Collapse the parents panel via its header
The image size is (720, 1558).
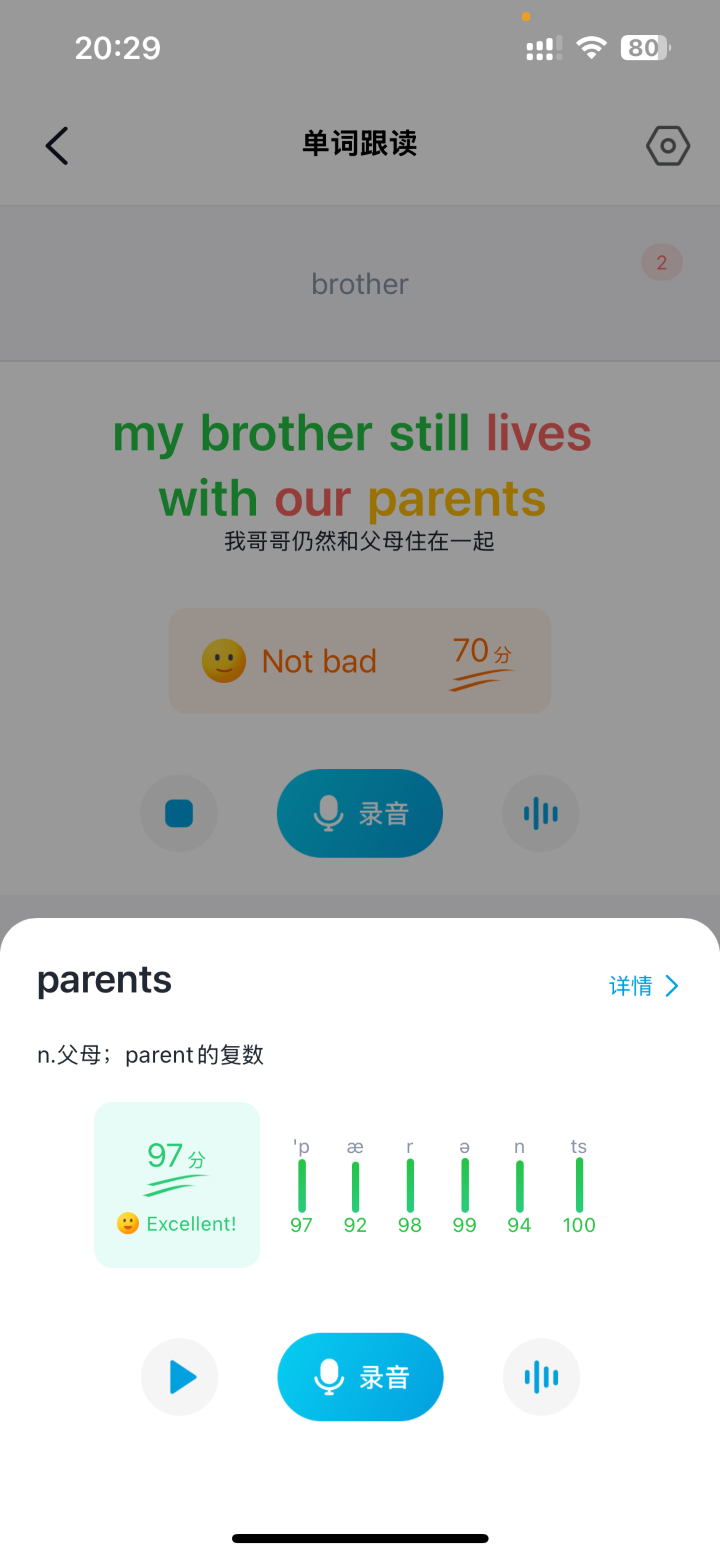pyautogui.click(x=104, y=979)
